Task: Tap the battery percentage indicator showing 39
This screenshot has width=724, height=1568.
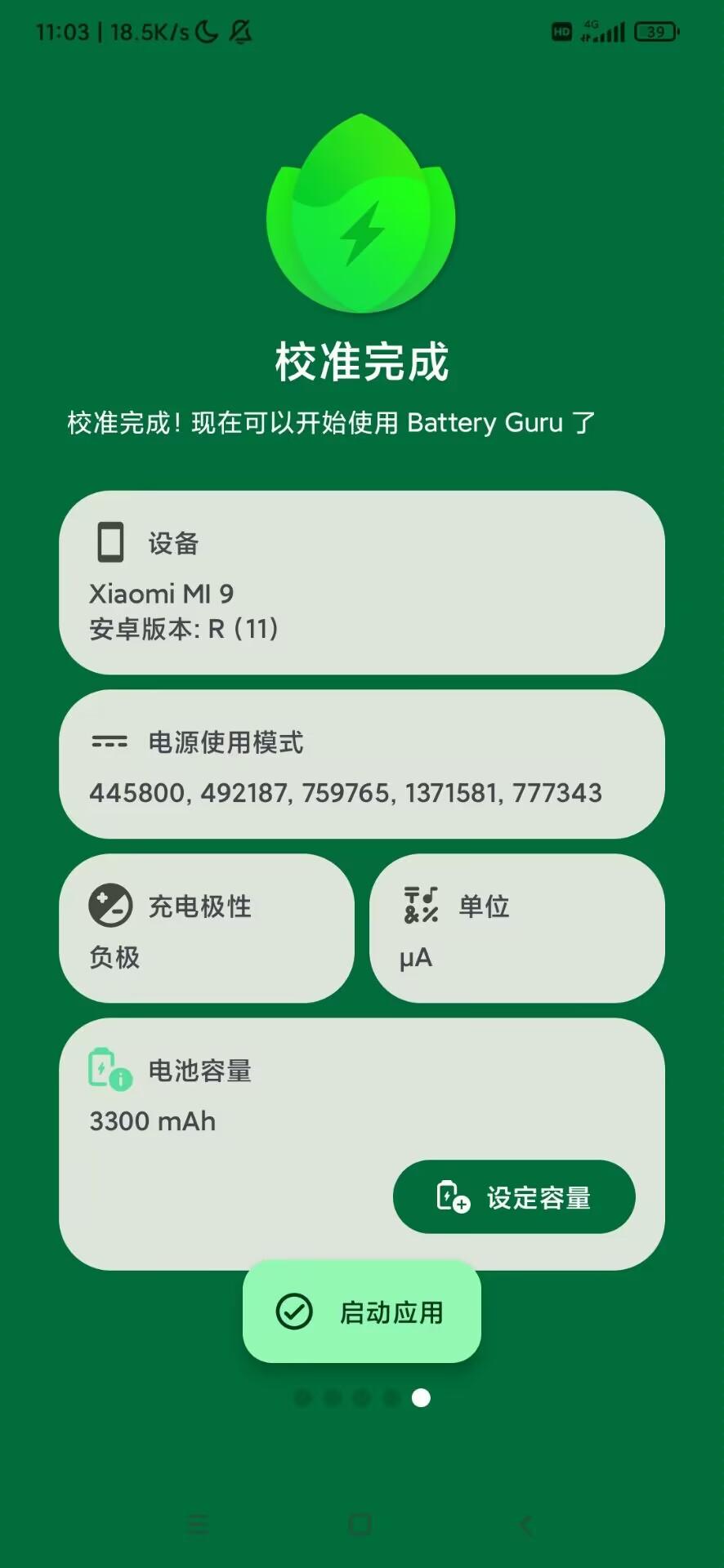Action: click(655, 31)
